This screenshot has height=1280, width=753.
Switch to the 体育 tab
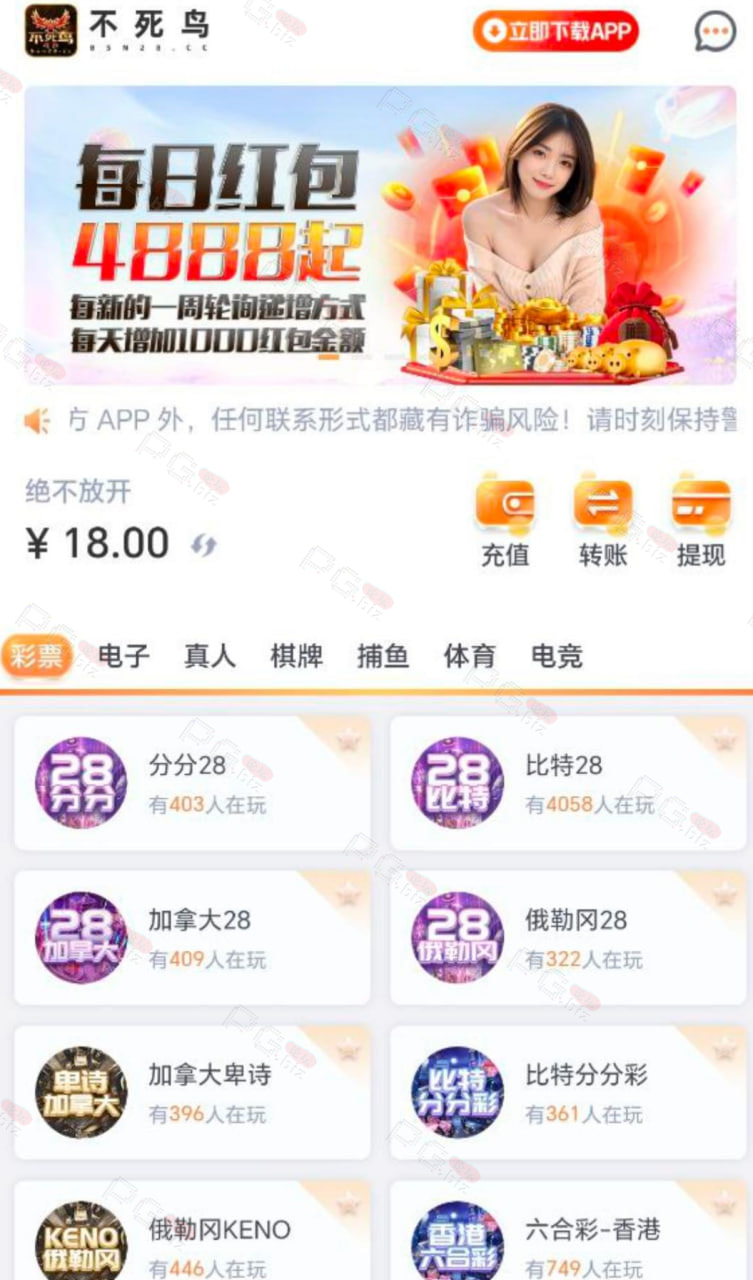[x=469, y=656]
